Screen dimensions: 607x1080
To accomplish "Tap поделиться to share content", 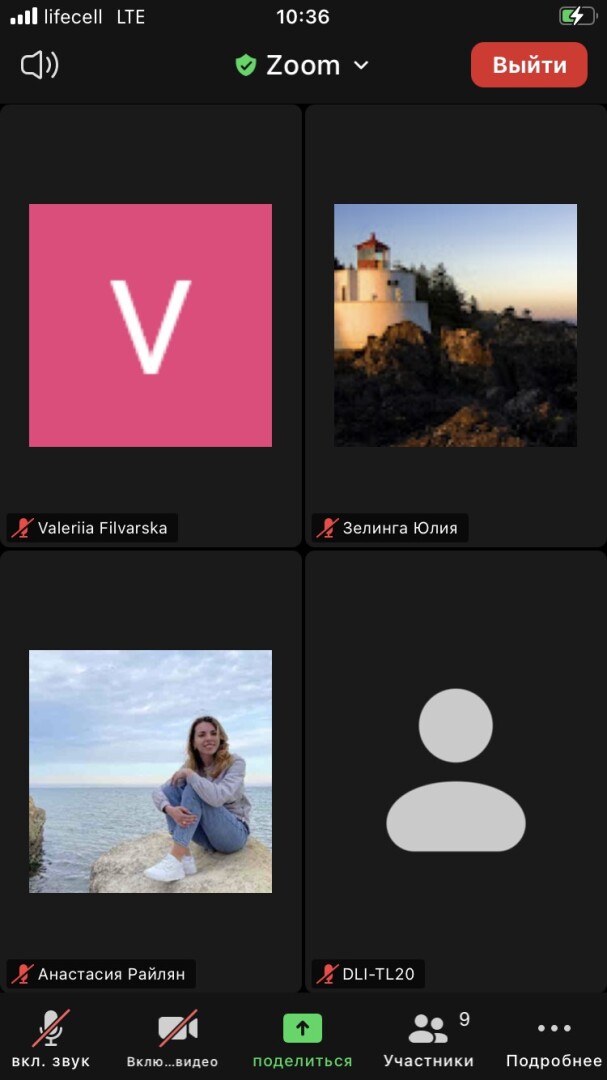I will [x=302, y=1039].
